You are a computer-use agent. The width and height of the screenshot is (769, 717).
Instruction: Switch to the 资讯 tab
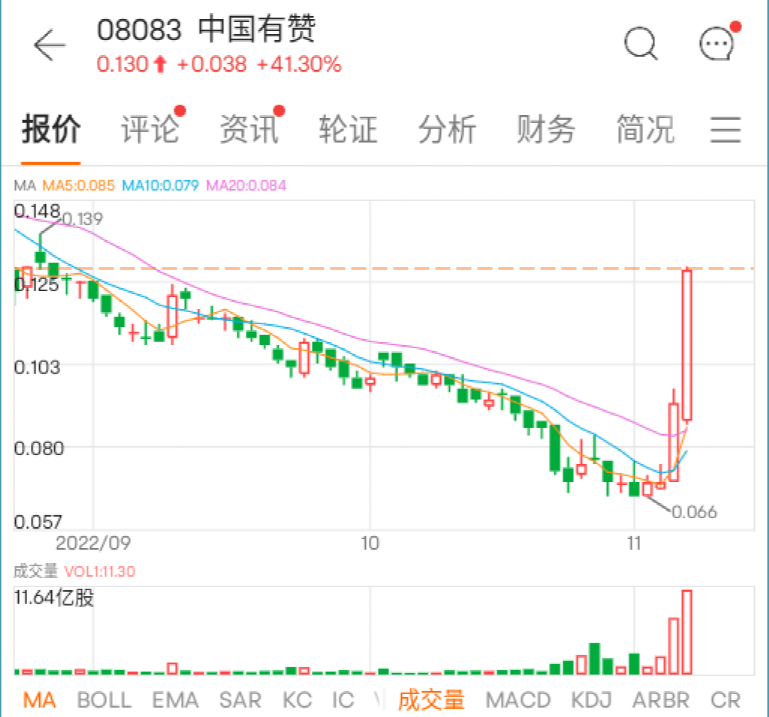pos(248,129)
